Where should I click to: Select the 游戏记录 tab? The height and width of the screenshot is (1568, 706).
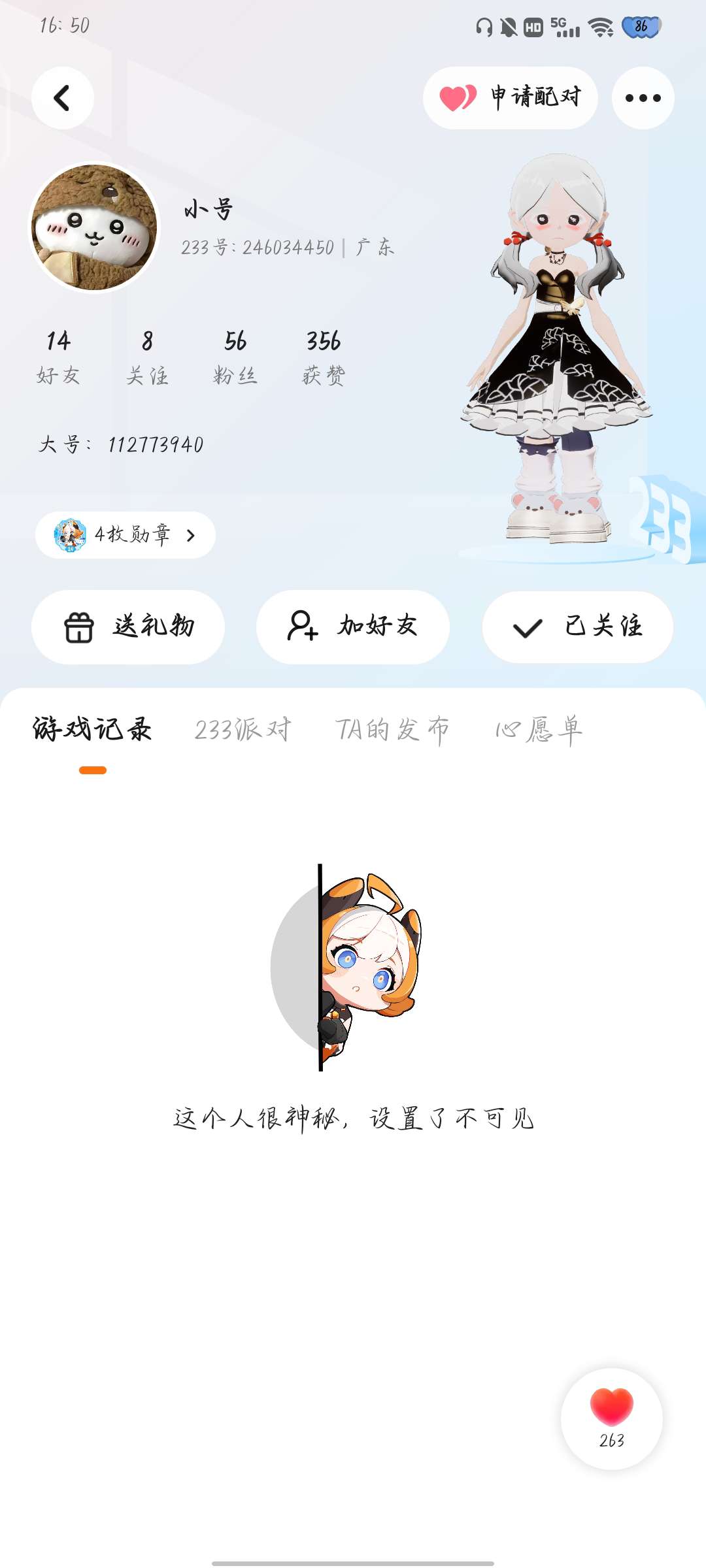[x=92, y=729]
